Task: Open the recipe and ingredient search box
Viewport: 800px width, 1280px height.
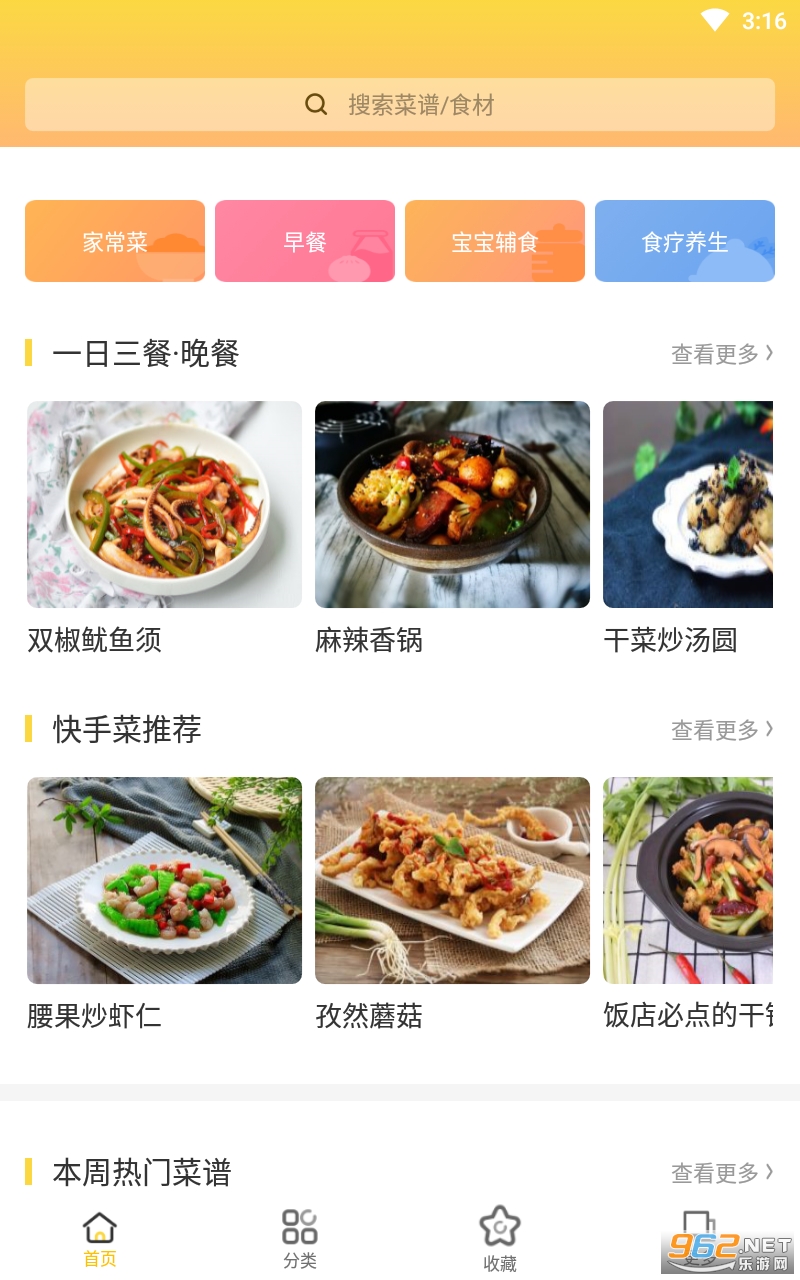Action: (x=400, y=105)
